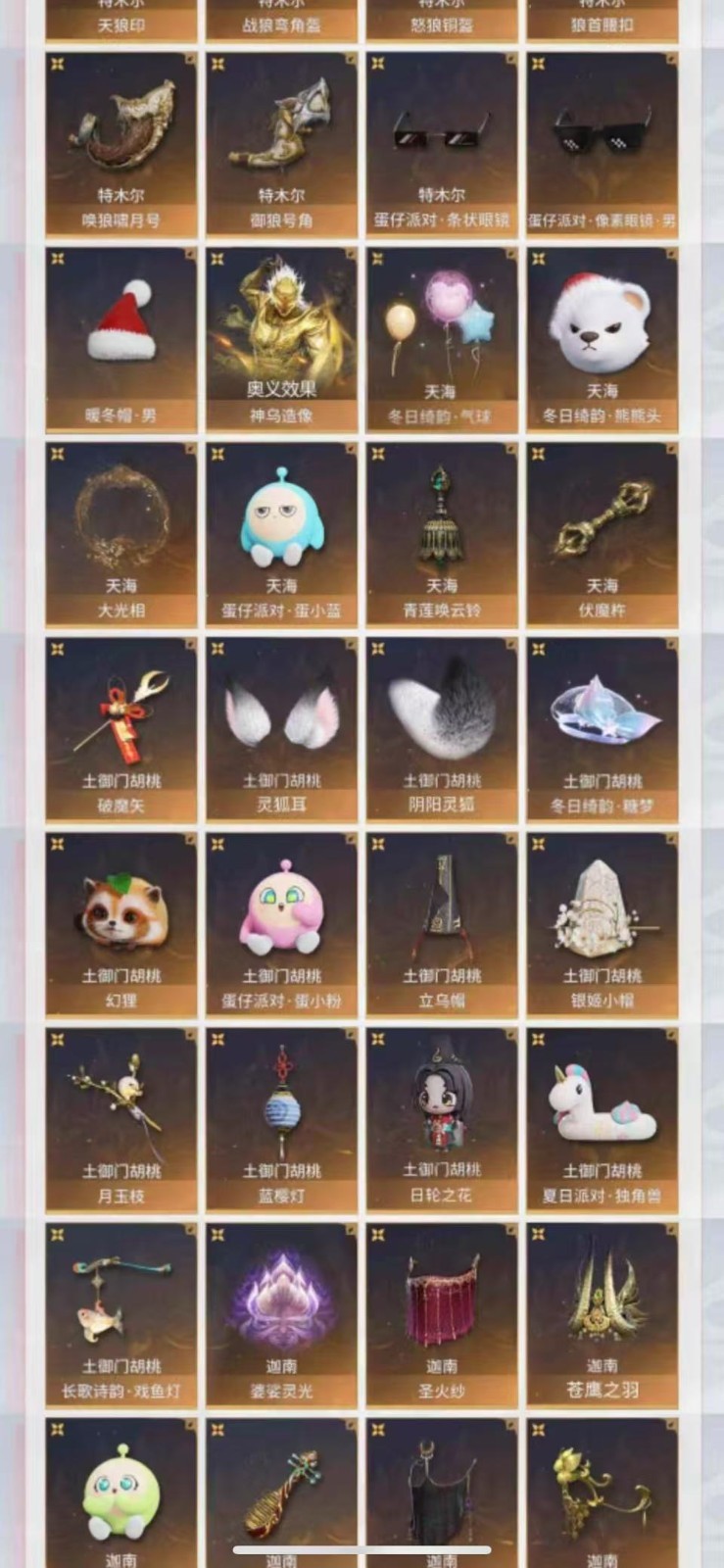Open the 蓝樱灯 lantern item
The image size is (724, 1568).
pos(282,1120)
